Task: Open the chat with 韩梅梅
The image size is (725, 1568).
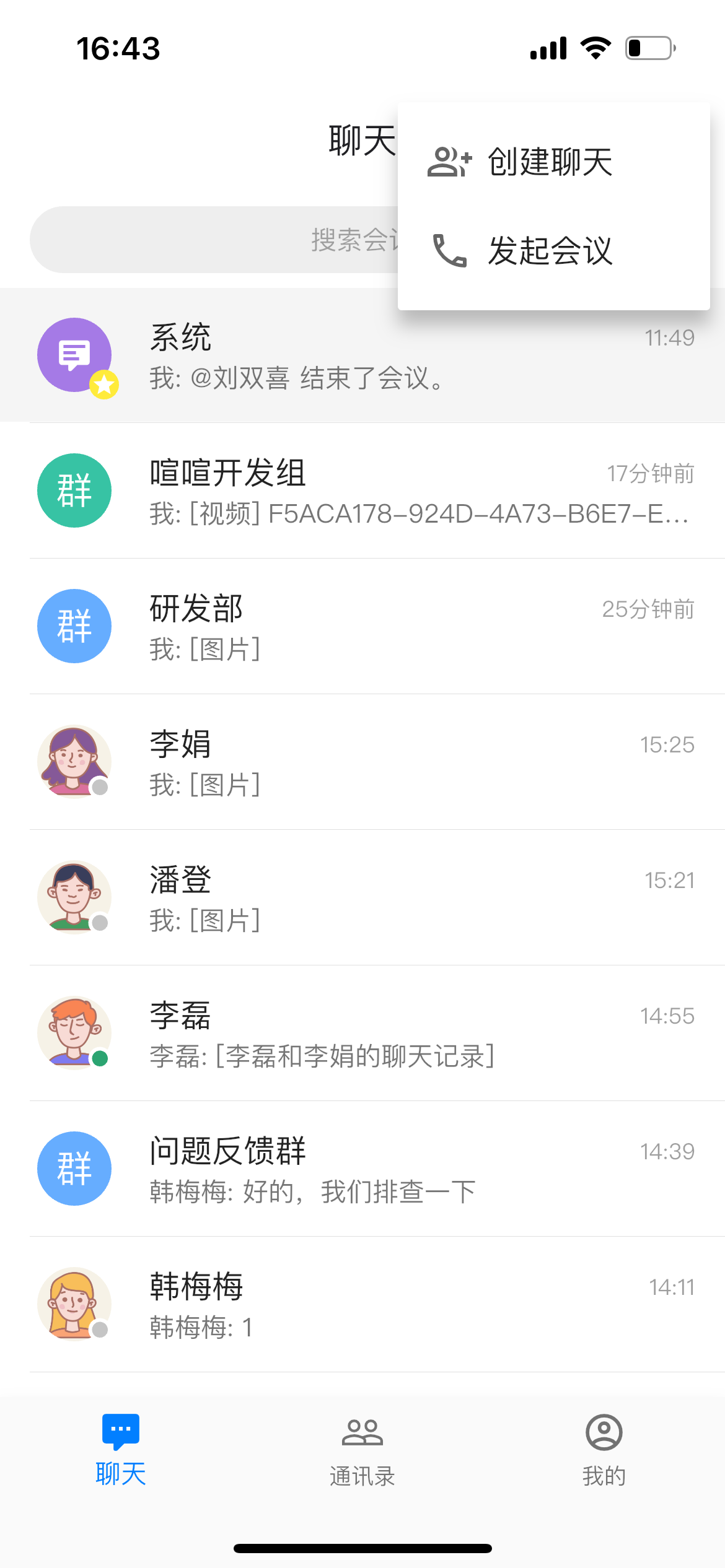Action: point(372,1305)
